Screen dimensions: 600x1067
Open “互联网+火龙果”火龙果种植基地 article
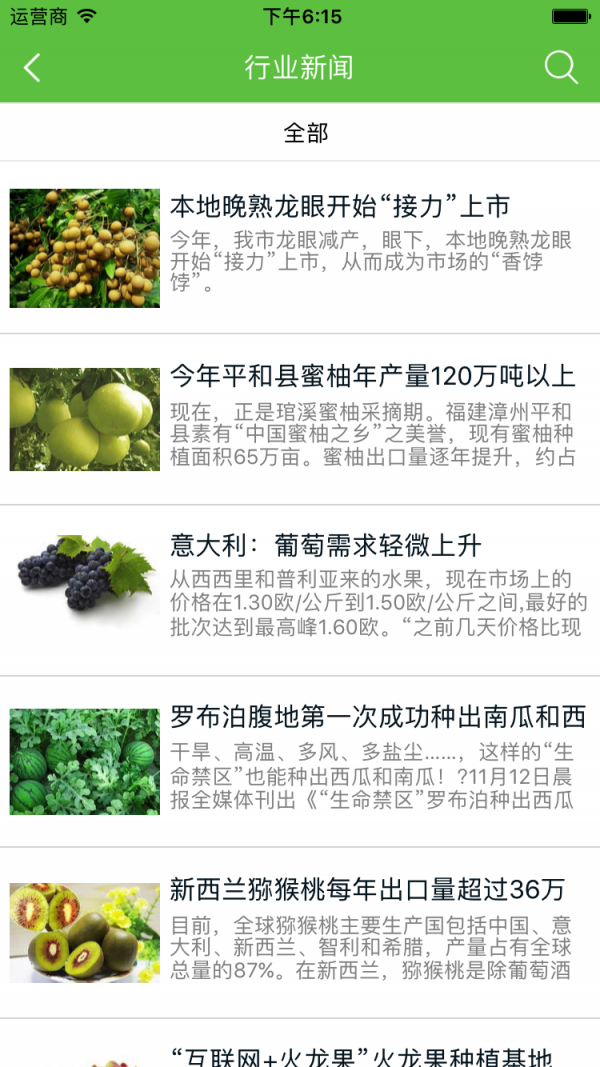point(361,1056)
